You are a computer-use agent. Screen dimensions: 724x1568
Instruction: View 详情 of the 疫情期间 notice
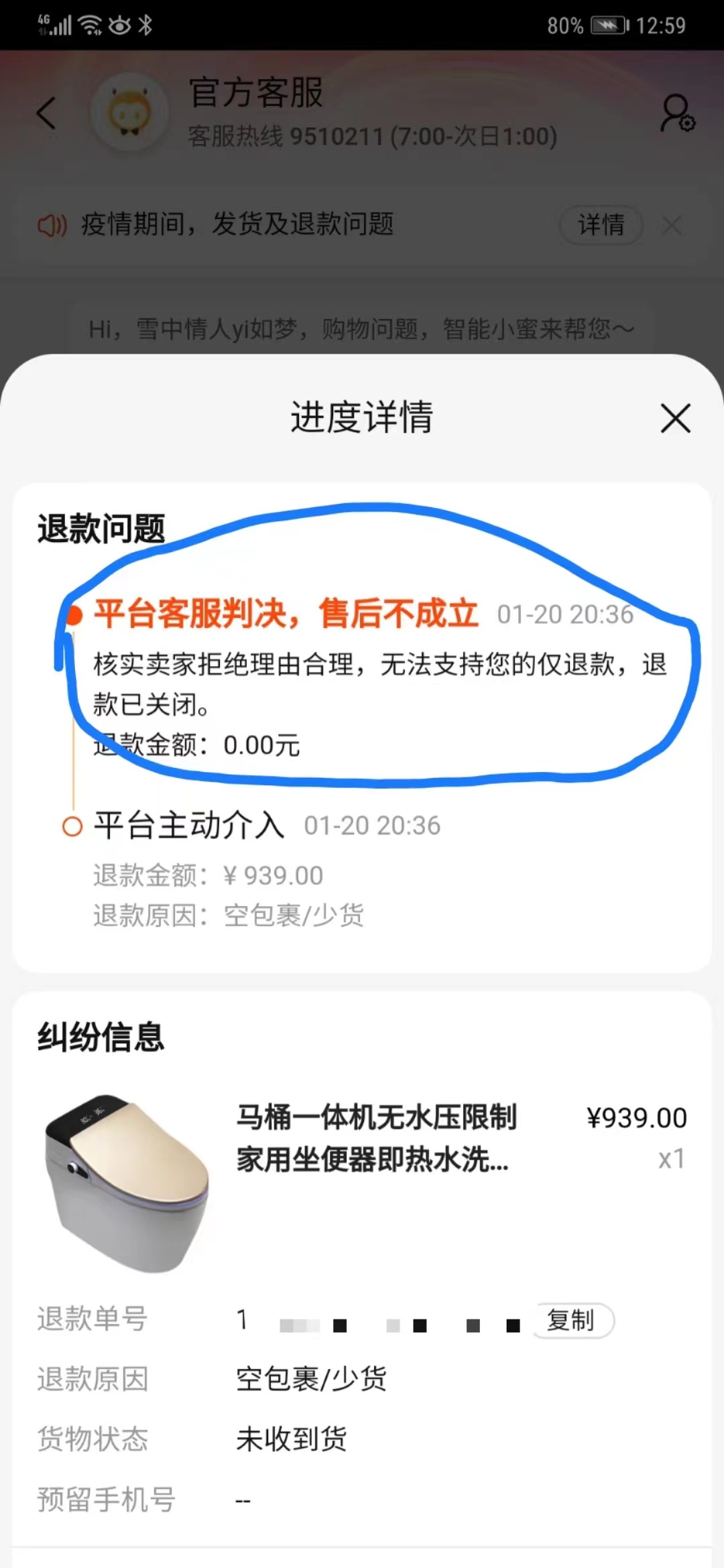(601, 224)
